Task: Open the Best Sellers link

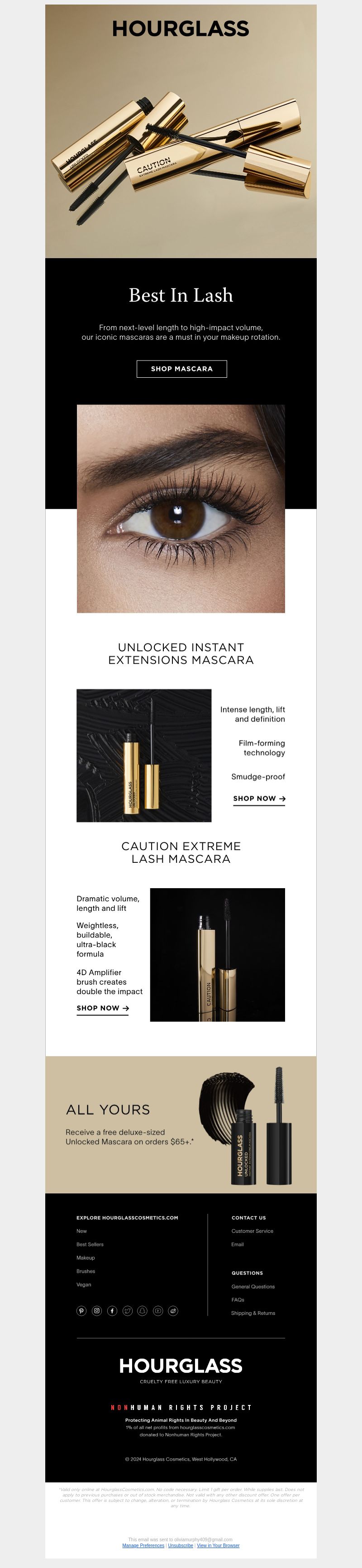Action: click(x=90, y=1244)
